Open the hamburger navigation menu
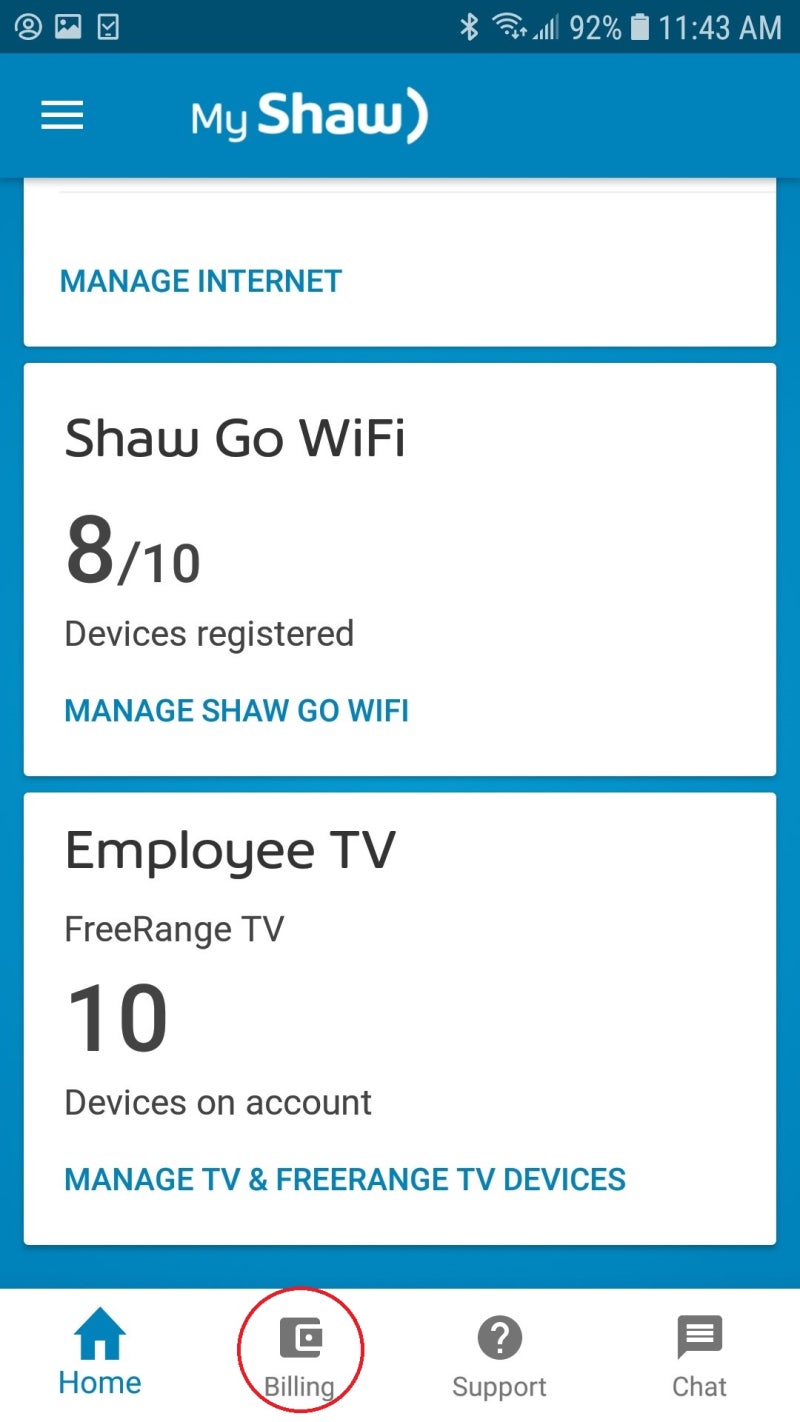800x1422 pixels. (x=62, y=114)
